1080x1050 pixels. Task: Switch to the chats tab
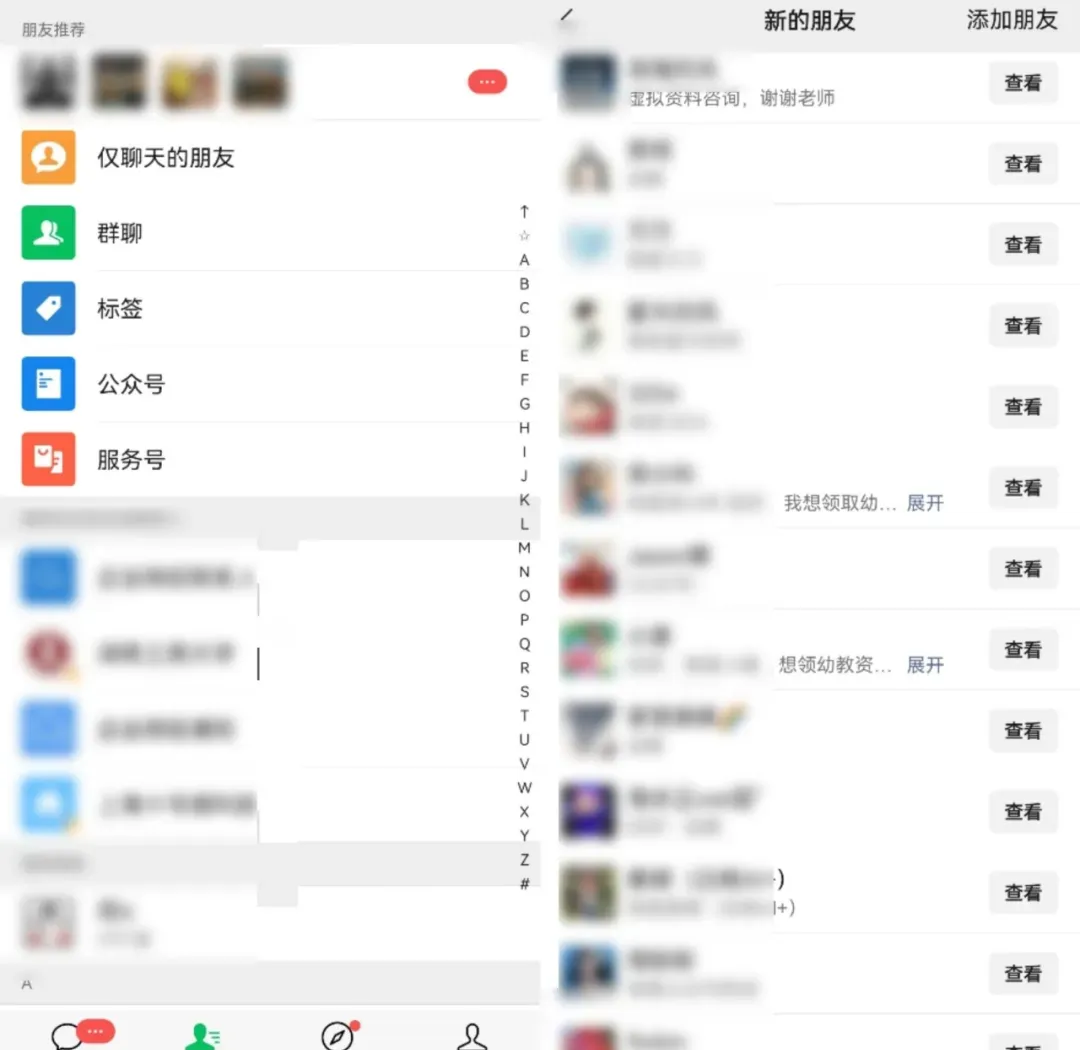coord(70,1035)
